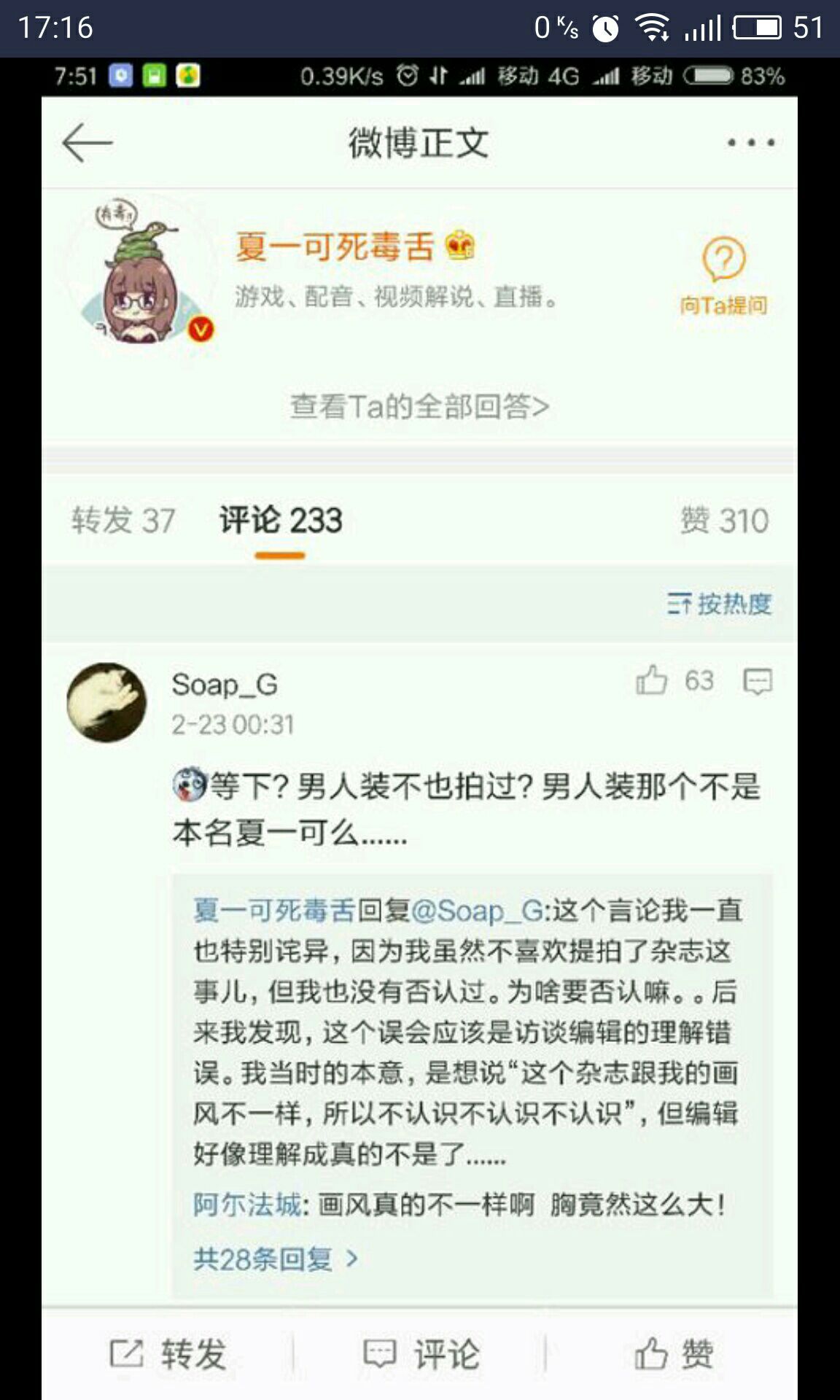The height and width of the screenshot is (1400, 840).
Task: Select the 评论 233 tab
Action: [281, 521]
